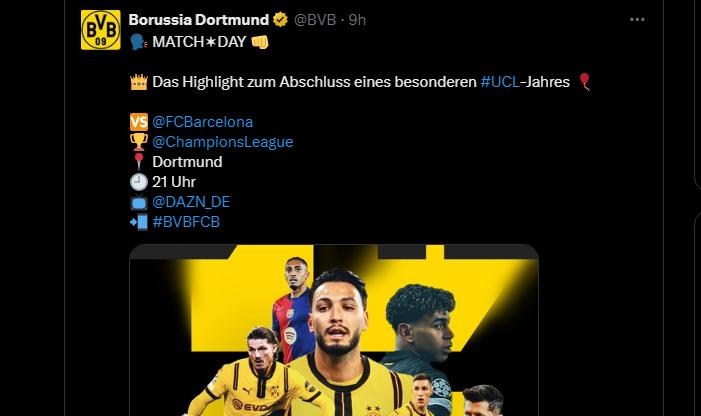The width and height of the screenshot is (701, 416).
Task: Open the #UCL hashtag
Action: pyautogui.click(x=500, y=82)
